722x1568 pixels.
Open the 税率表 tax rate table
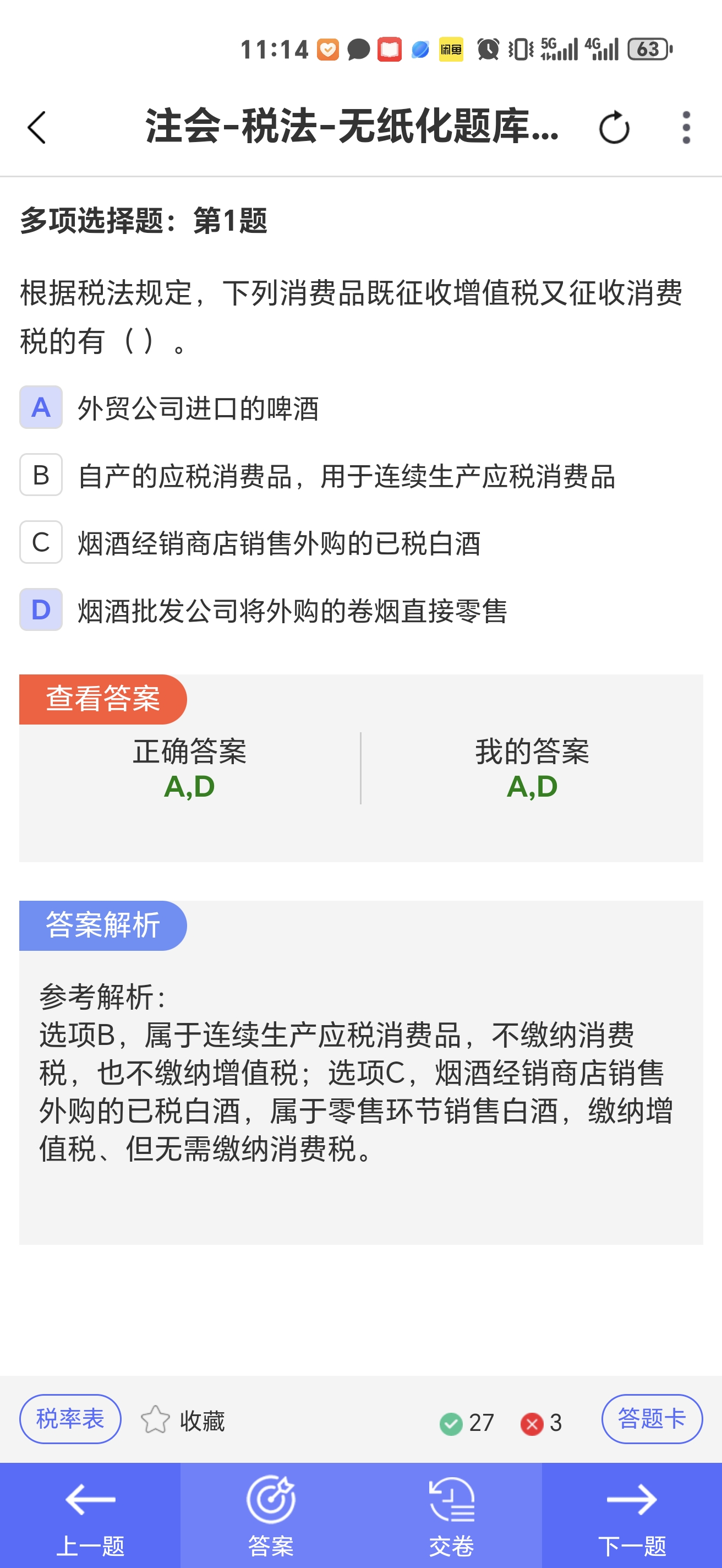(70, 1419)
